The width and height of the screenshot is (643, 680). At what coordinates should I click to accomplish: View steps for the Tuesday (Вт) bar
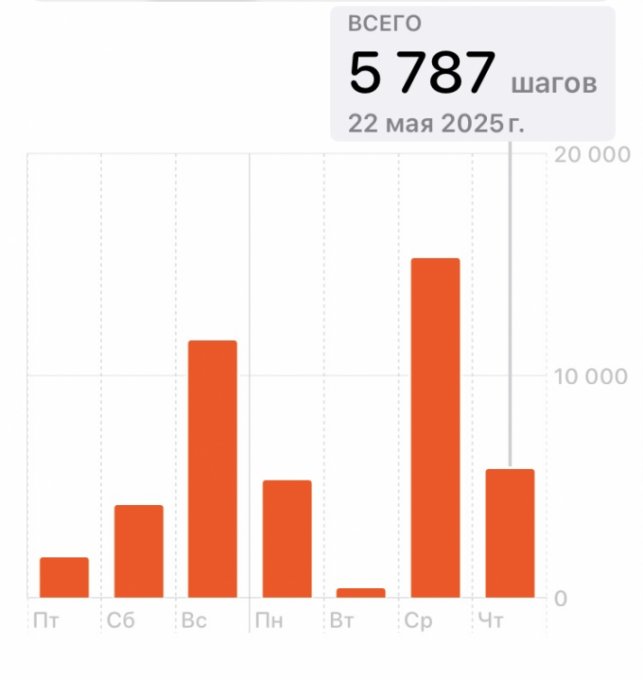(361, 592)
